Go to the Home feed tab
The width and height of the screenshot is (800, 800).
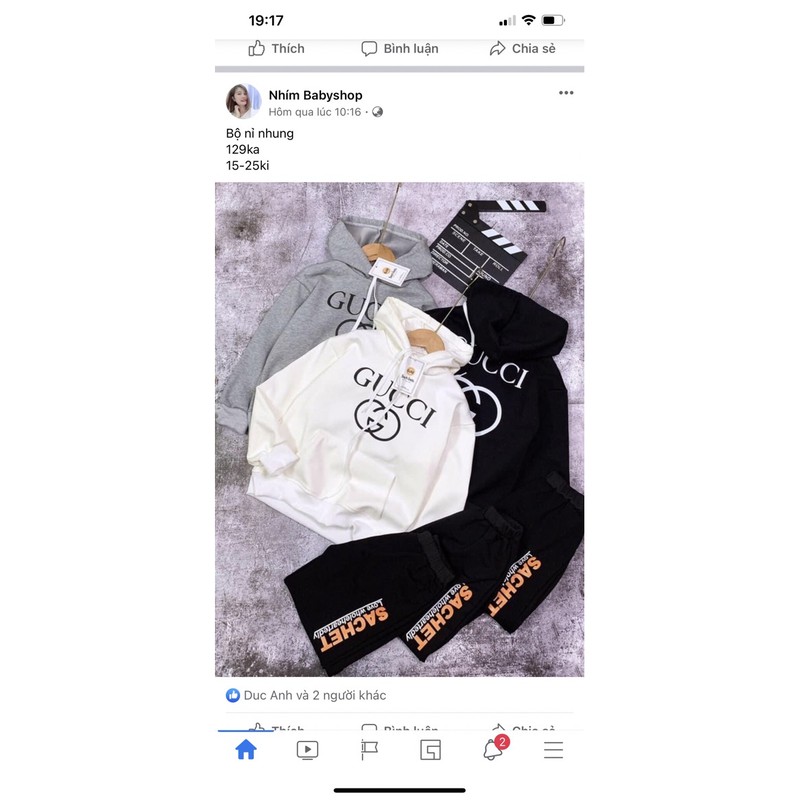click(x=246, y=750)
